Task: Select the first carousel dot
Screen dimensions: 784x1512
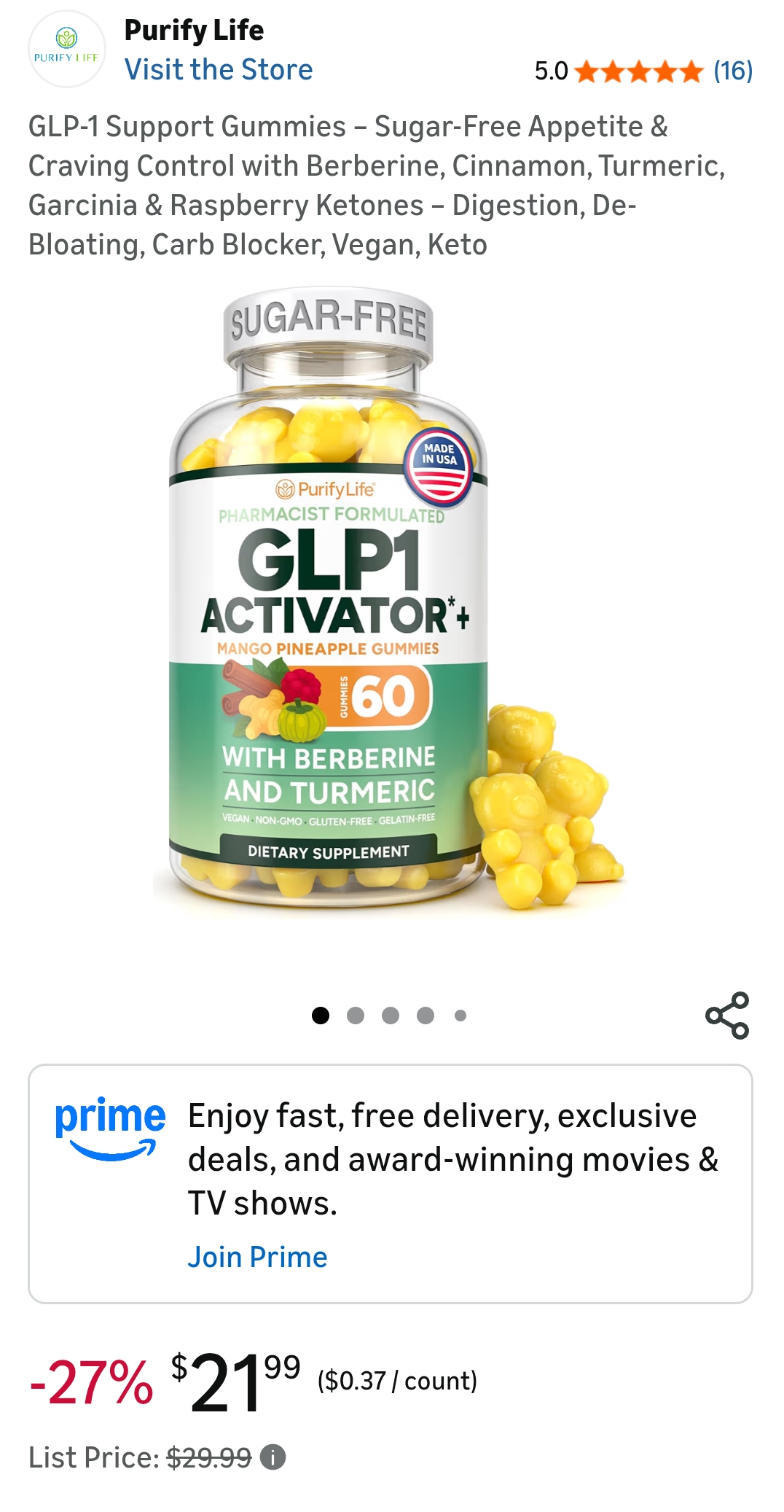Action: tap(319, 1014)
